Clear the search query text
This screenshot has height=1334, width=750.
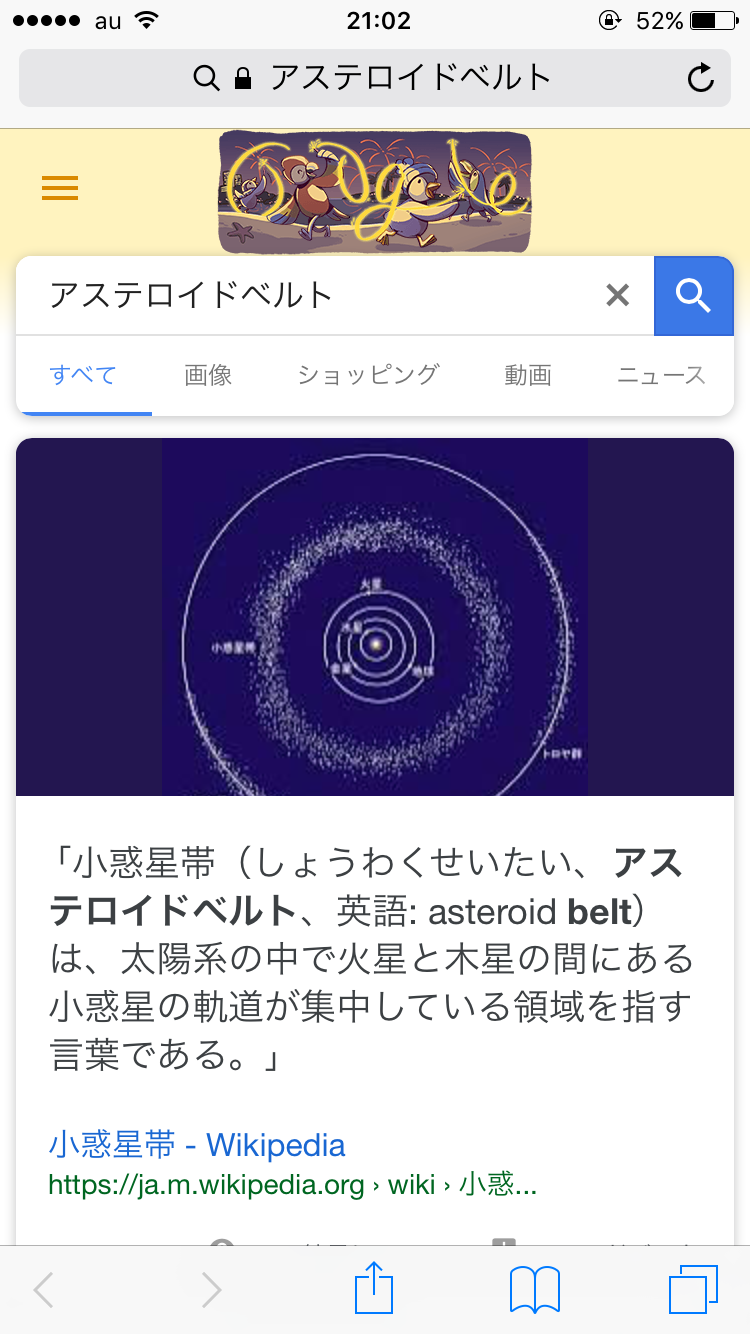pyautogui.click(x=618, y=295)
